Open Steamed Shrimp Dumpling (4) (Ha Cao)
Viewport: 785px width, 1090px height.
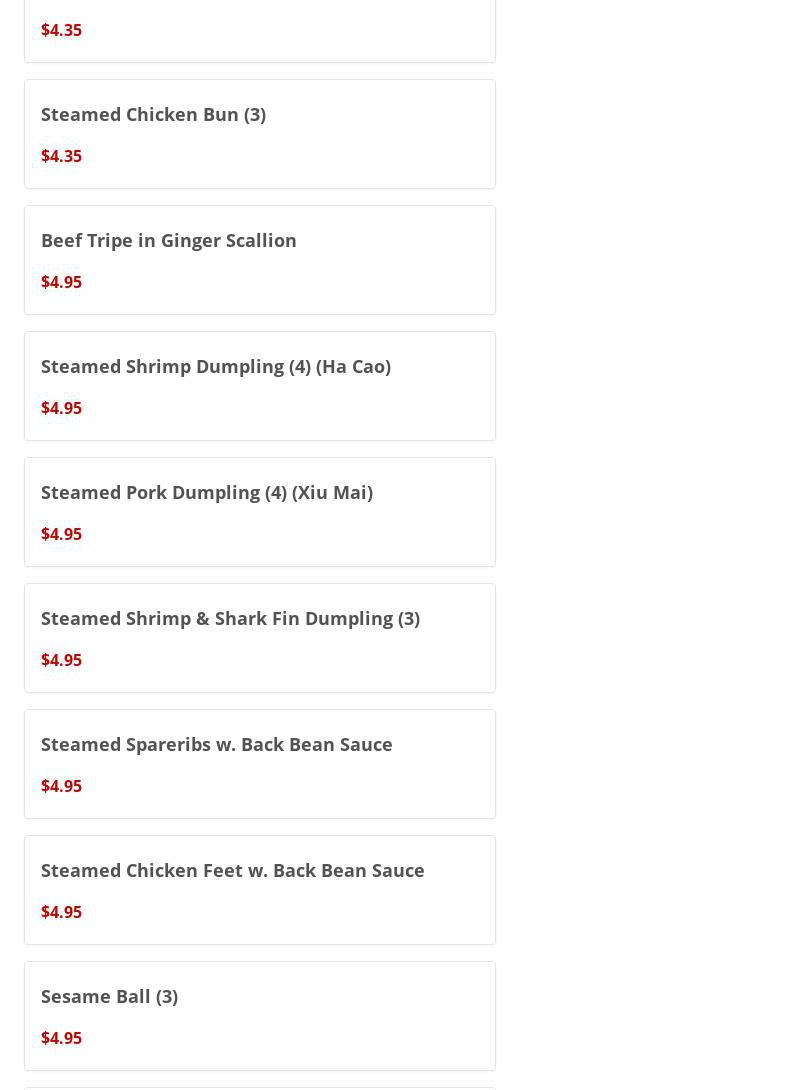click(x=259, y=386)
